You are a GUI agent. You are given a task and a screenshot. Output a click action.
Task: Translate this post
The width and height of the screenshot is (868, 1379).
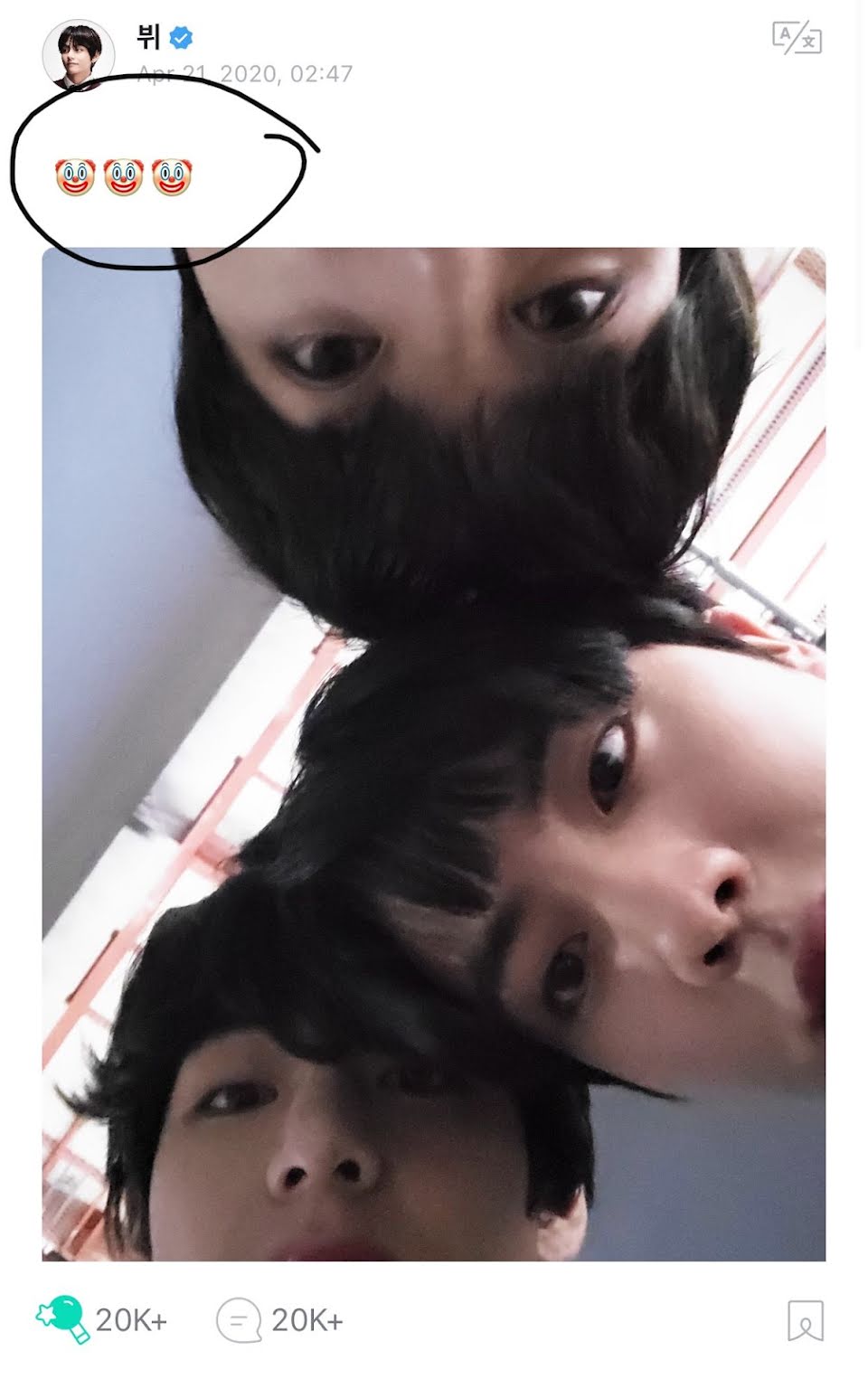click(x=797, y=39)
